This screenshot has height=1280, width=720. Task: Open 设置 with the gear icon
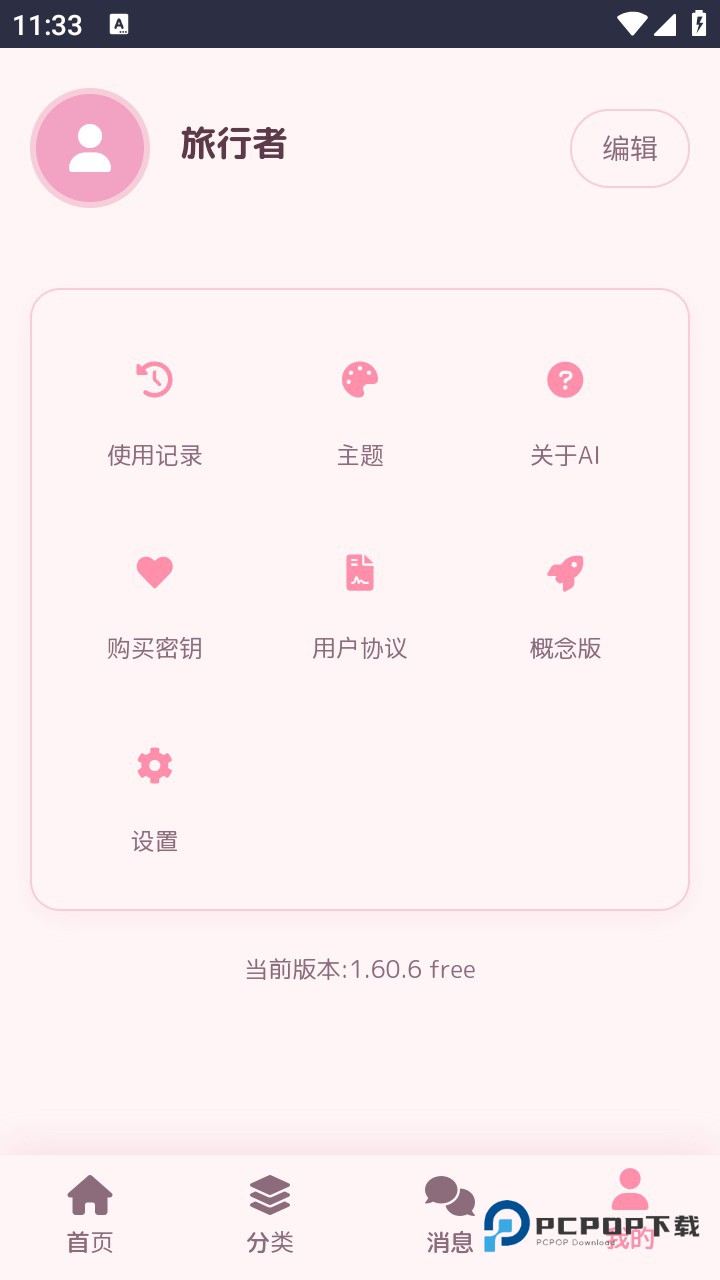tap(153, 765)
